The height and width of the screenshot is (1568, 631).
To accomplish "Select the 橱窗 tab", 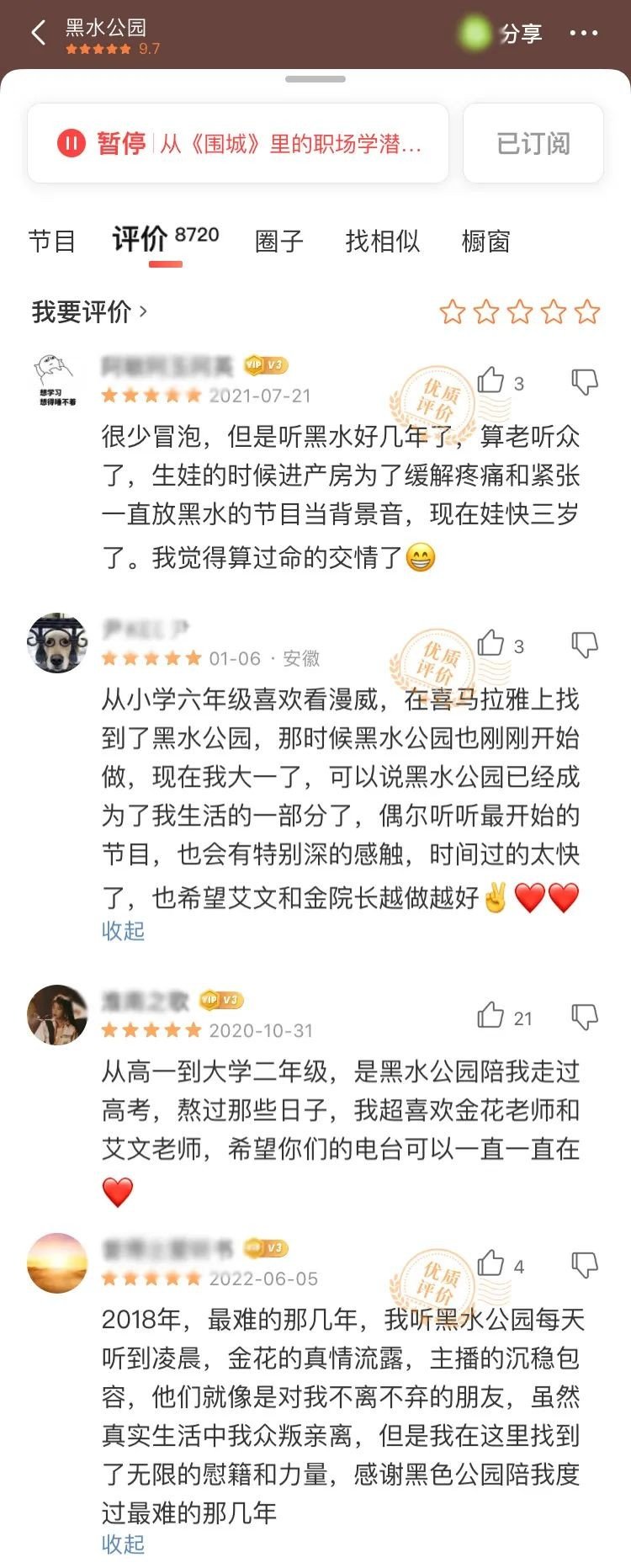I will pyautogui.click(x=485, y=241).
